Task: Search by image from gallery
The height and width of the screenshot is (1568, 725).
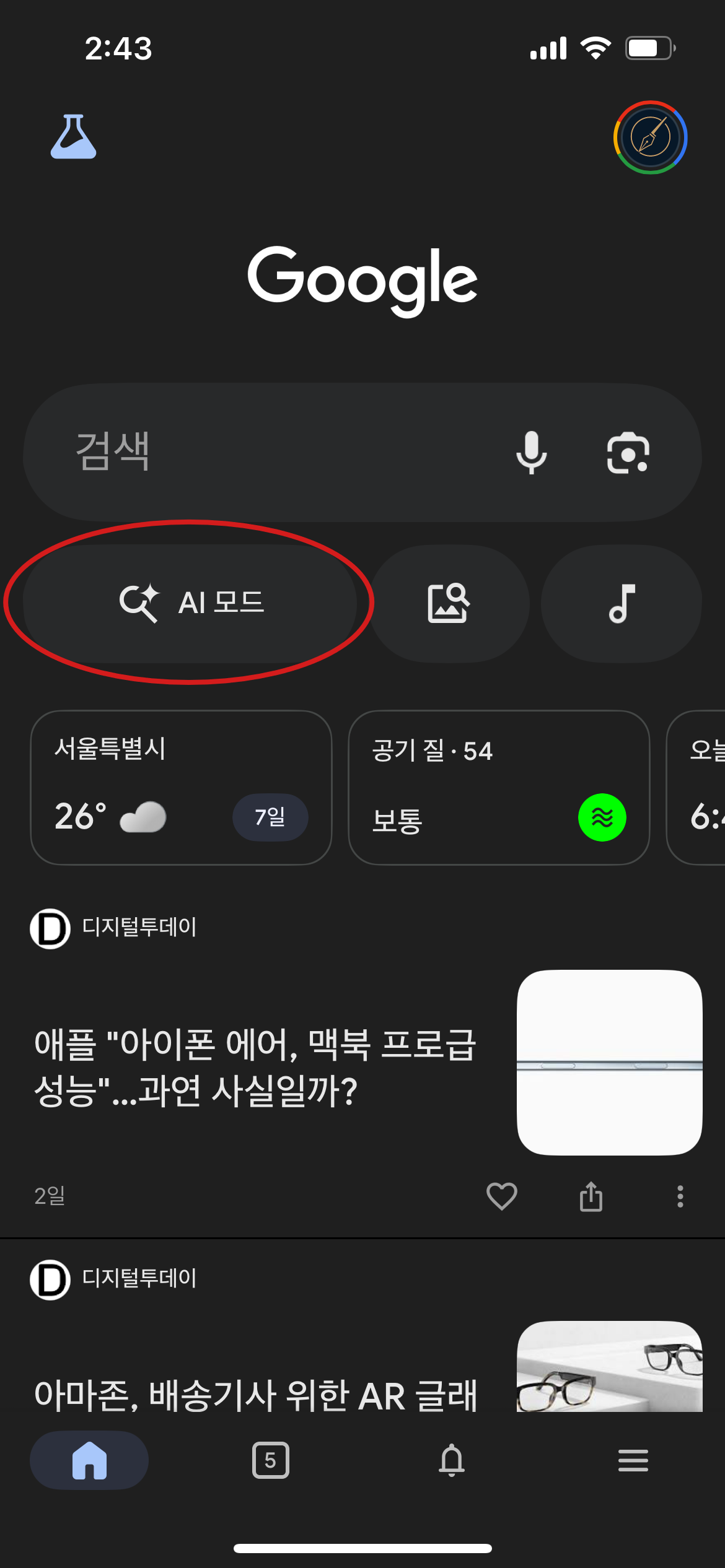Action: tap(449, 603)
